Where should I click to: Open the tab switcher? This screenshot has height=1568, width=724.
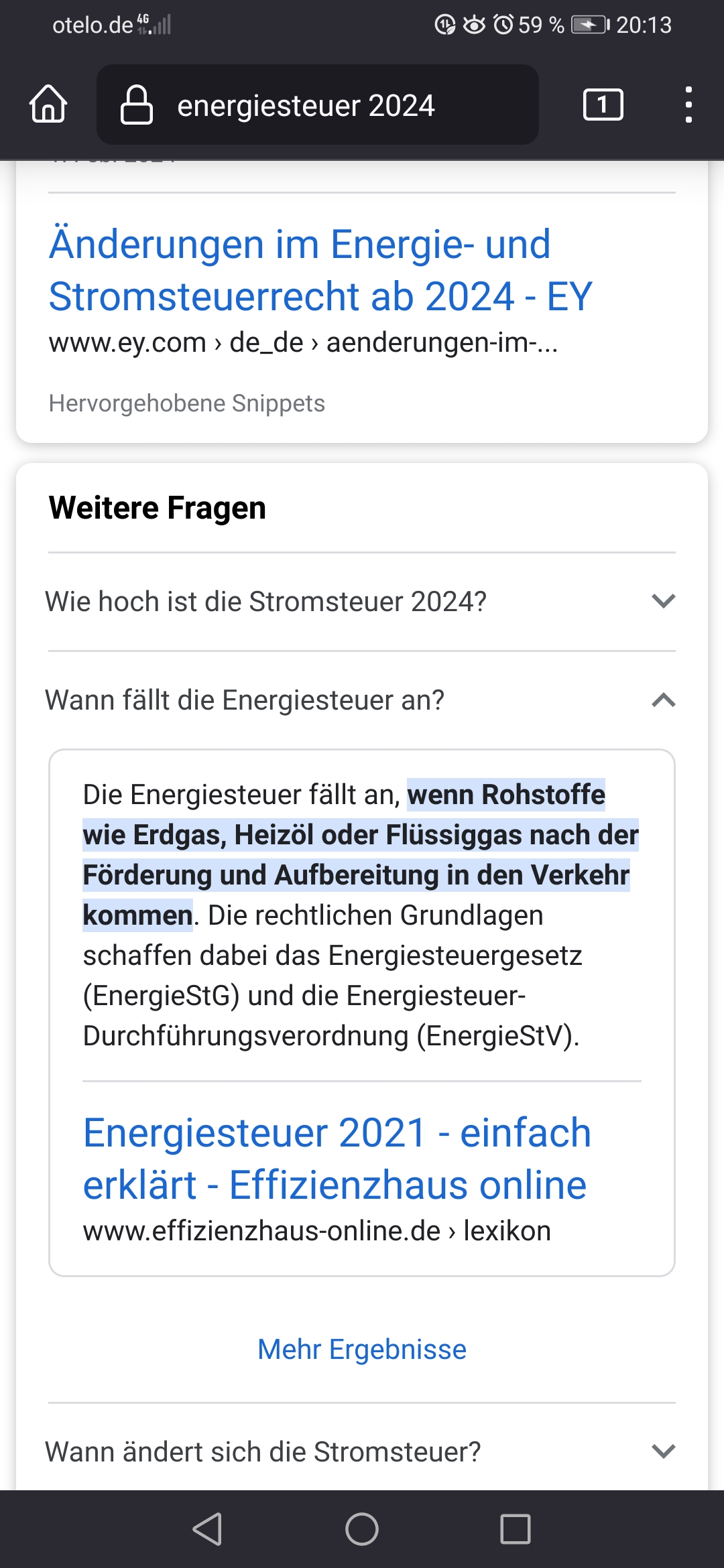603,105
